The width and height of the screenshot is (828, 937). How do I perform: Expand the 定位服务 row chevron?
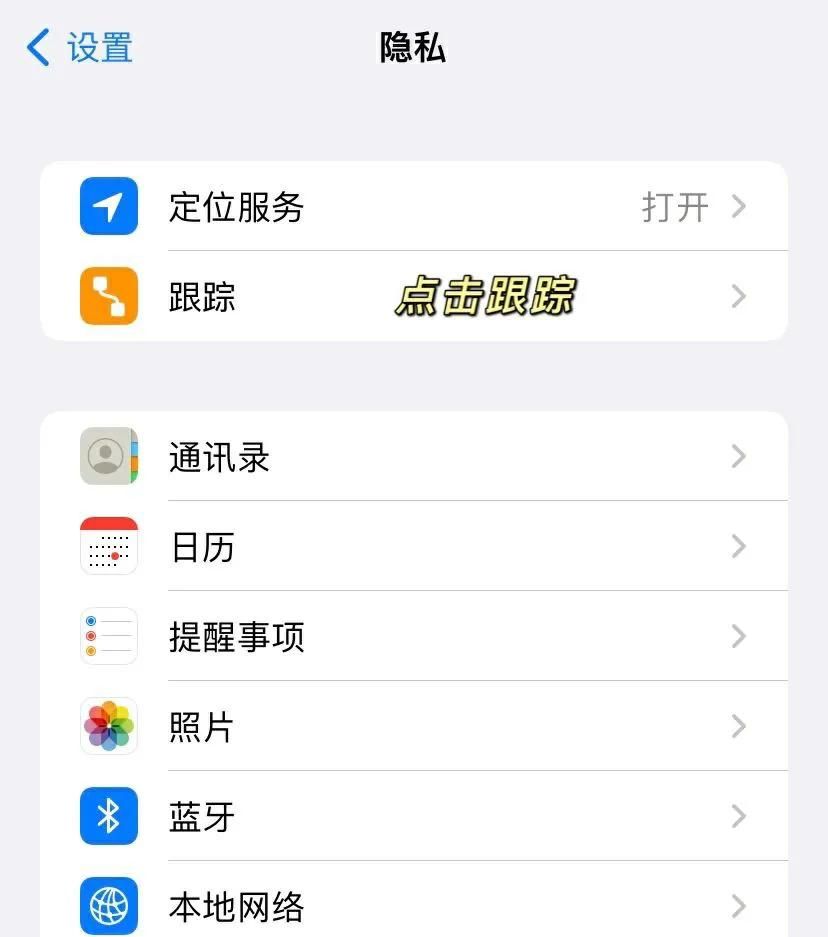click(x=738, y=206)
